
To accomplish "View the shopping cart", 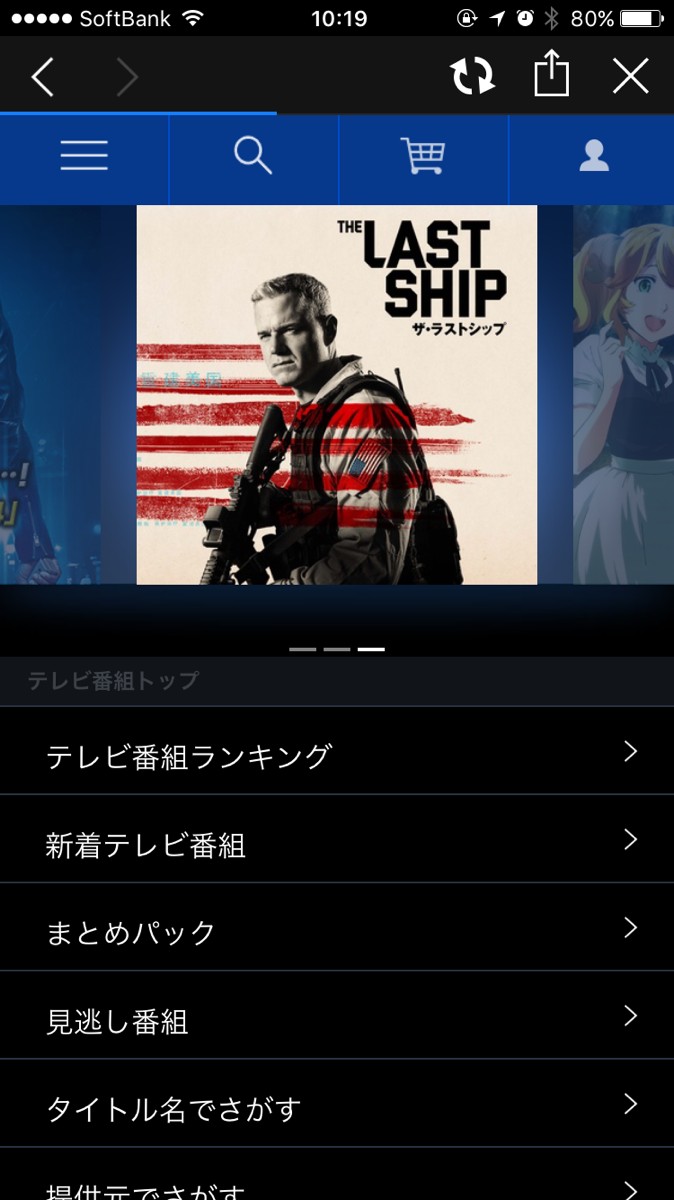I will click(x=423, y=157).
